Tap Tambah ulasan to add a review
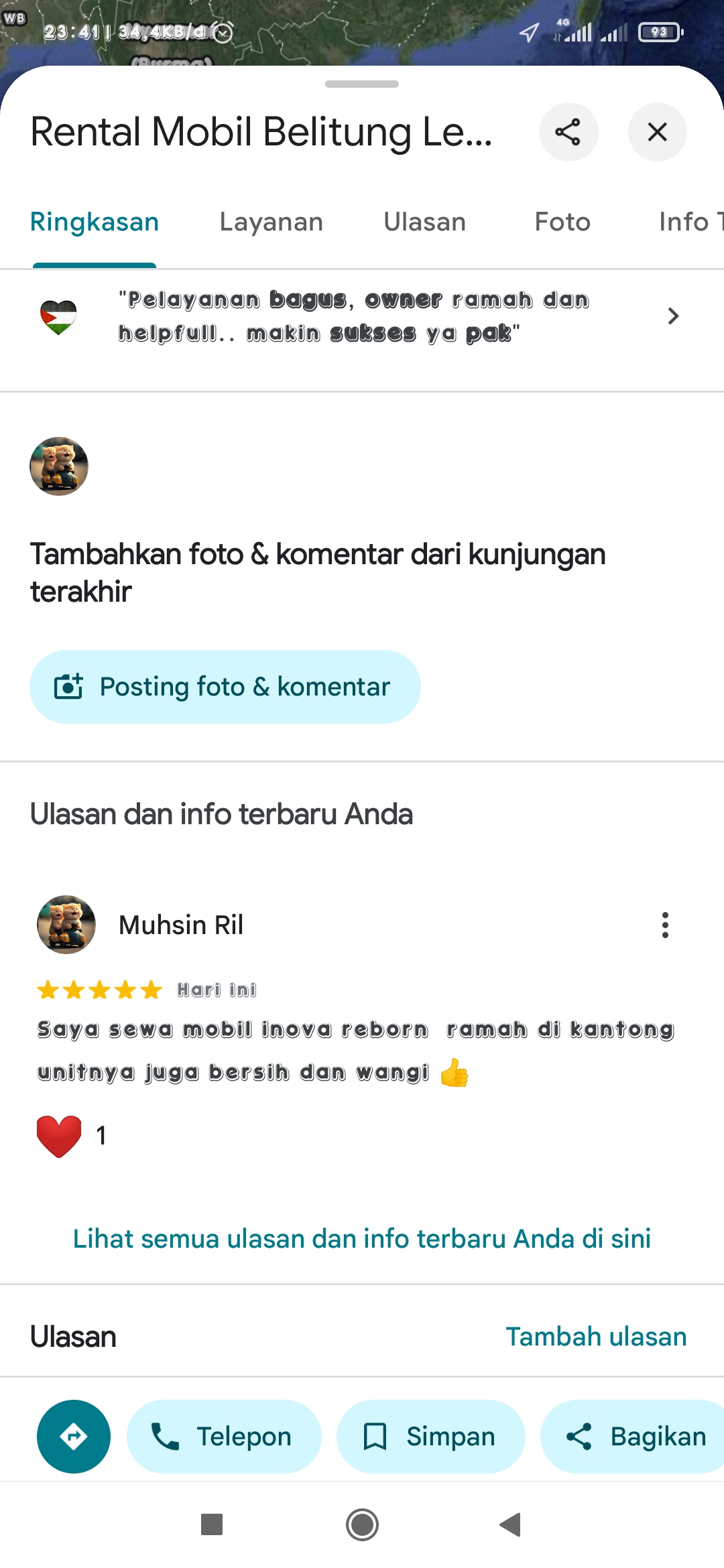This screenshot has height=1568, width=724. pos(596,1337)
